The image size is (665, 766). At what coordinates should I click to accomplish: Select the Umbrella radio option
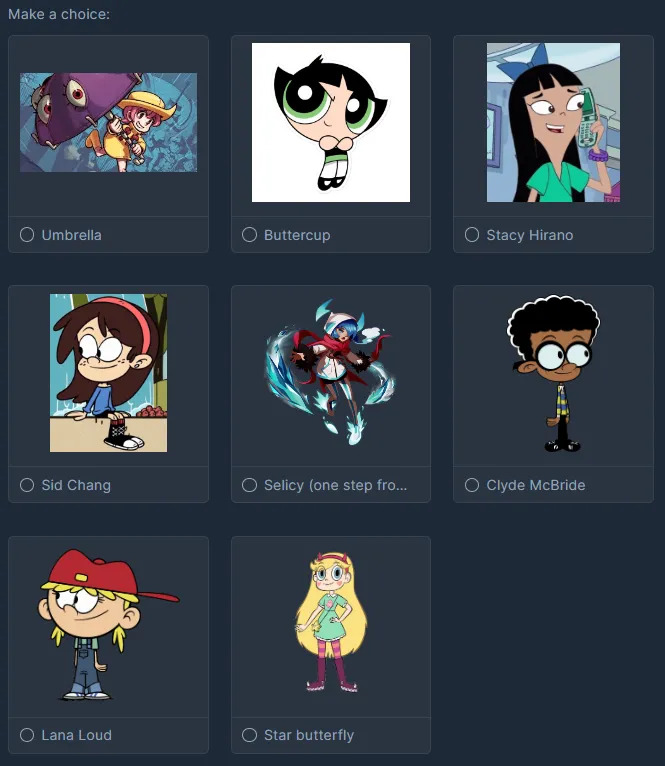27,235
